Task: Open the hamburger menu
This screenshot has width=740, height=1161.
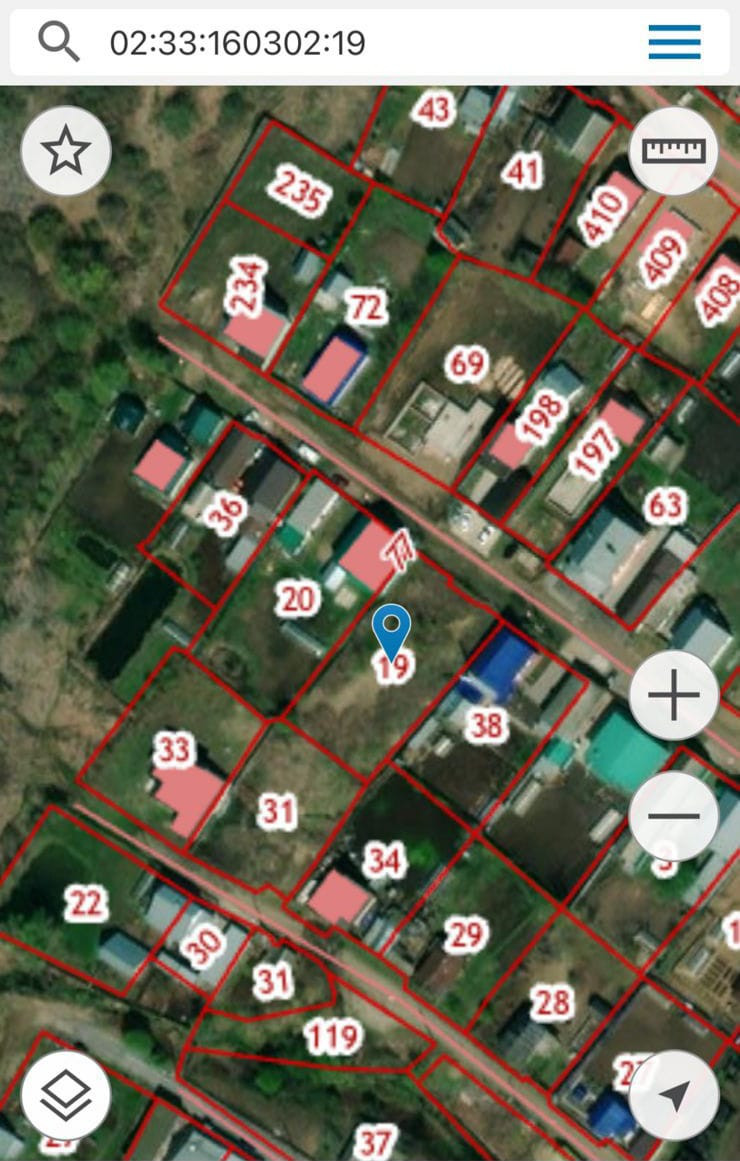Action: [674, 42]
